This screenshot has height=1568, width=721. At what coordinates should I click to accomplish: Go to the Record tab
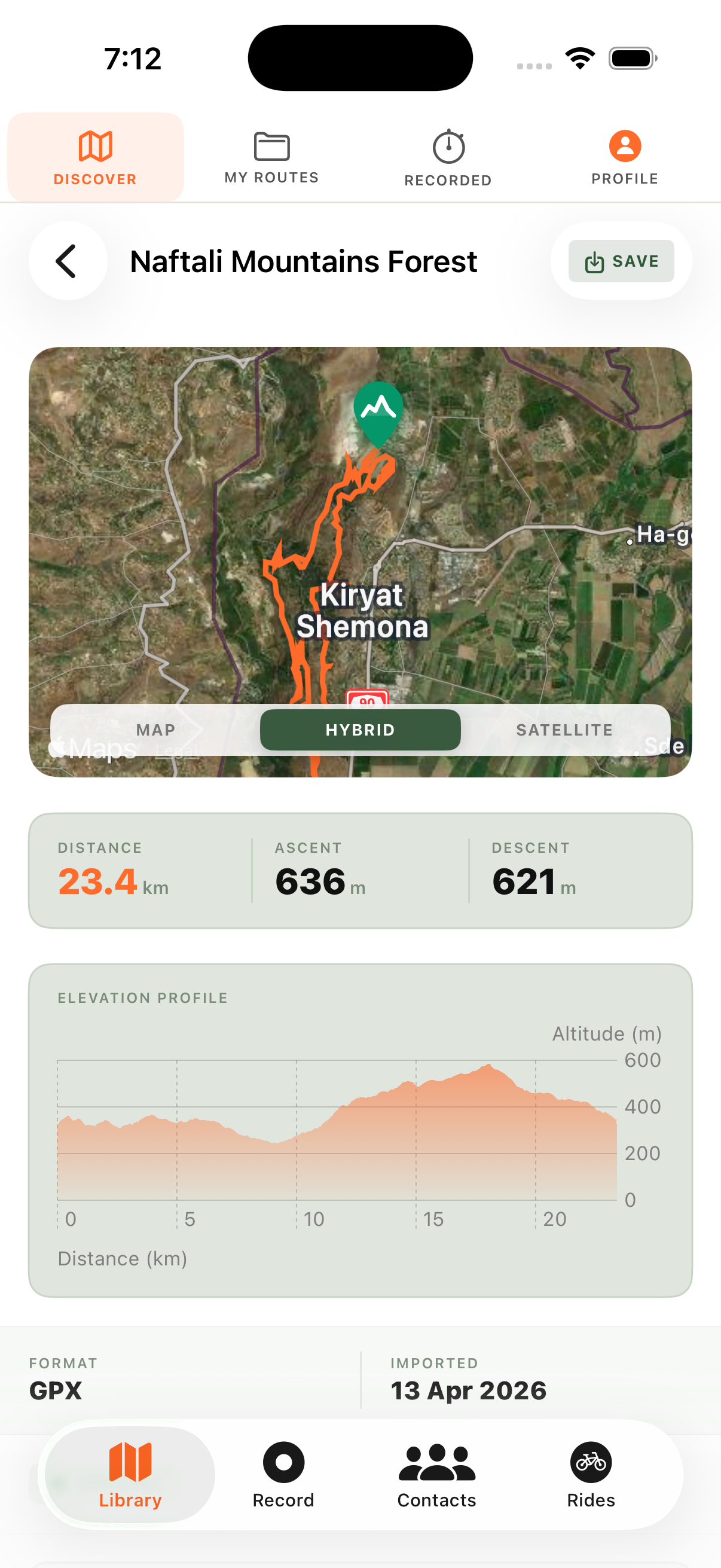pyautogui.click(x=283, y=1474)
